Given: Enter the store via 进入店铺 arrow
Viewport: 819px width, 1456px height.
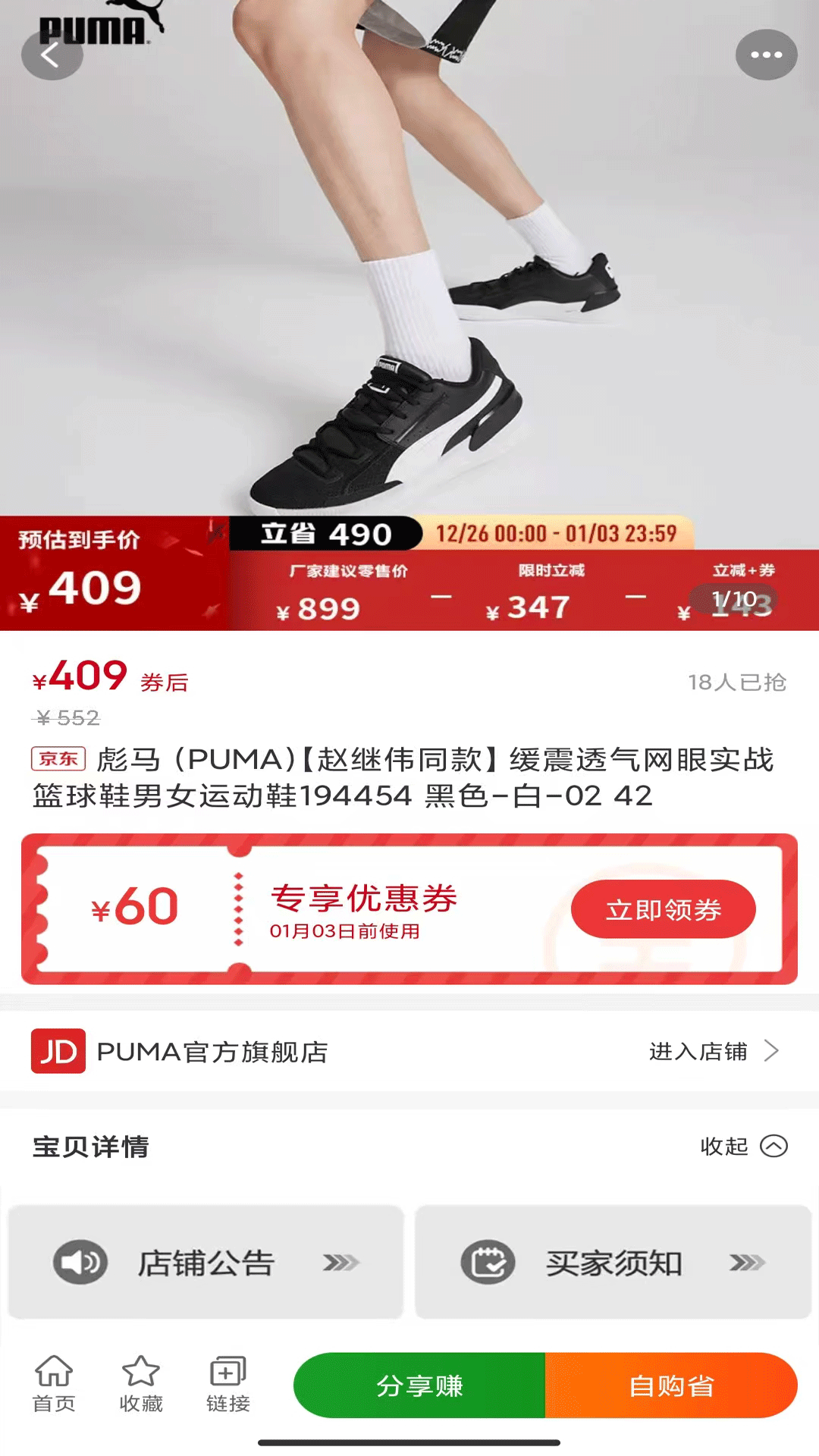Looking at the screenshot, I should tap(773, 1052).
